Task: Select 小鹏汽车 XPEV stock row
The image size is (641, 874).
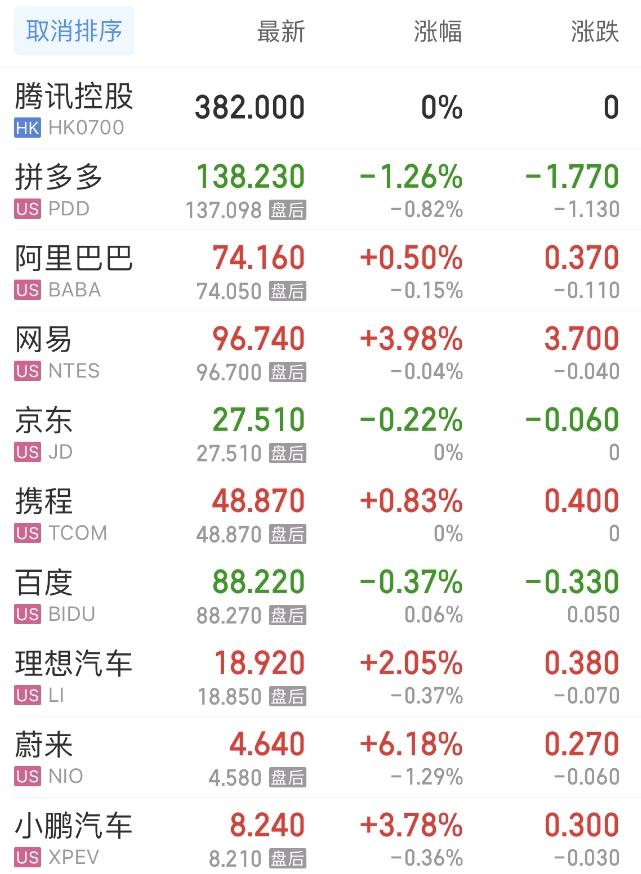Action: (x=320, y=836)
